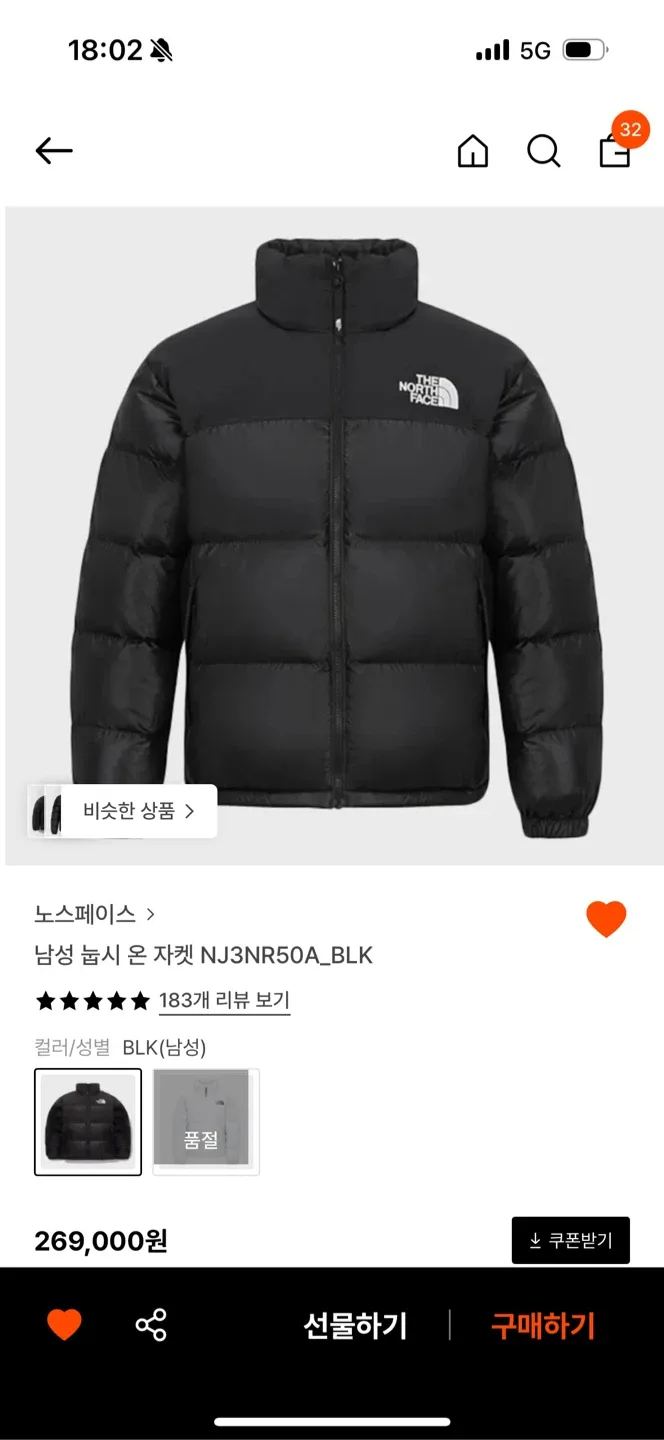
Task: Open the 노스페이스 brand page
Action: pyautogui.click(x=94, y=913)
